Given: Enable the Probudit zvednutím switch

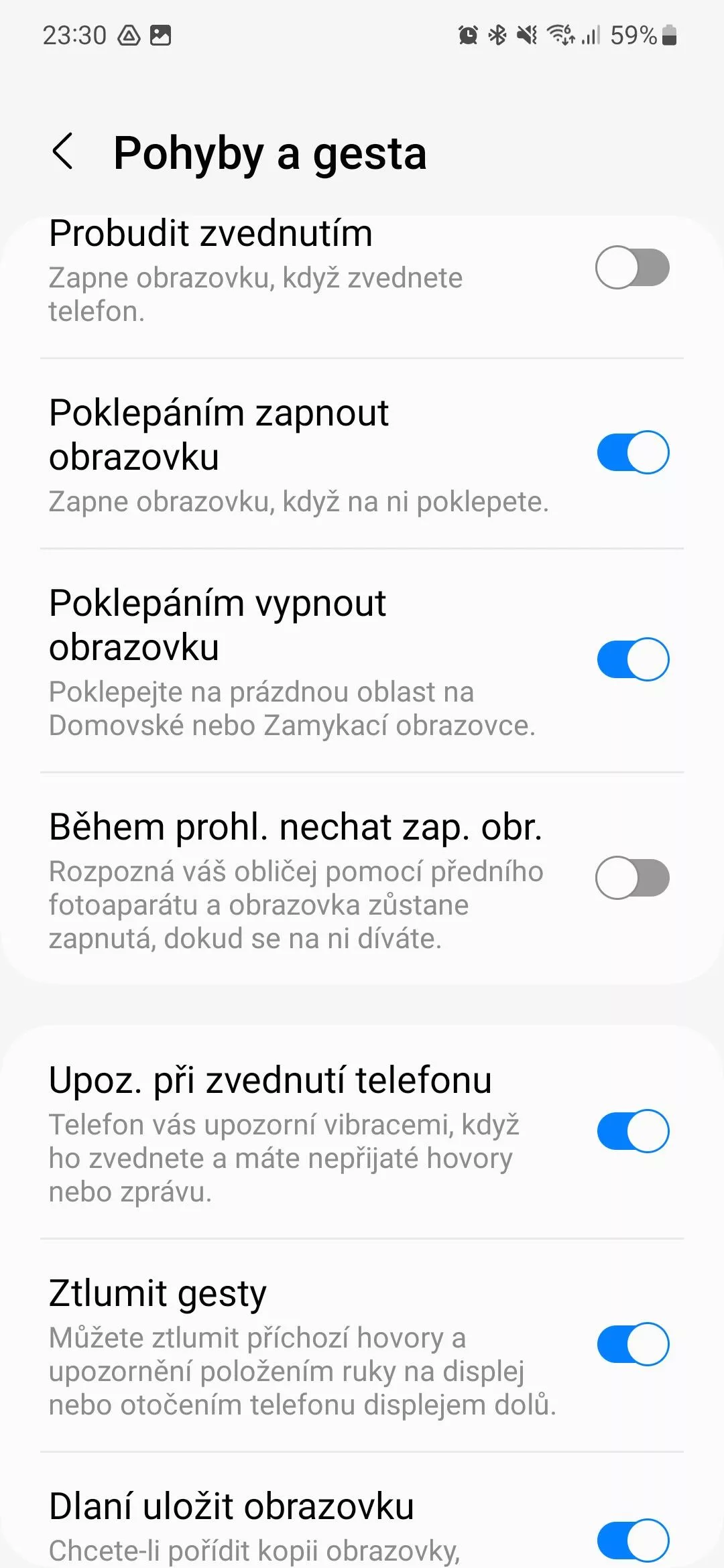Looking at the screenshot, I should pos(632,267).
